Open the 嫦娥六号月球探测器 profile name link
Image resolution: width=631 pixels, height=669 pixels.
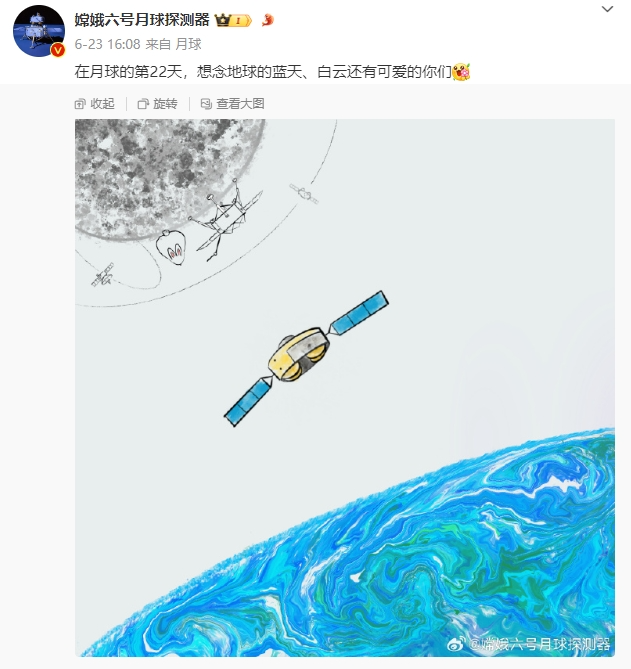pyautogui.click(x=142, y=20)
